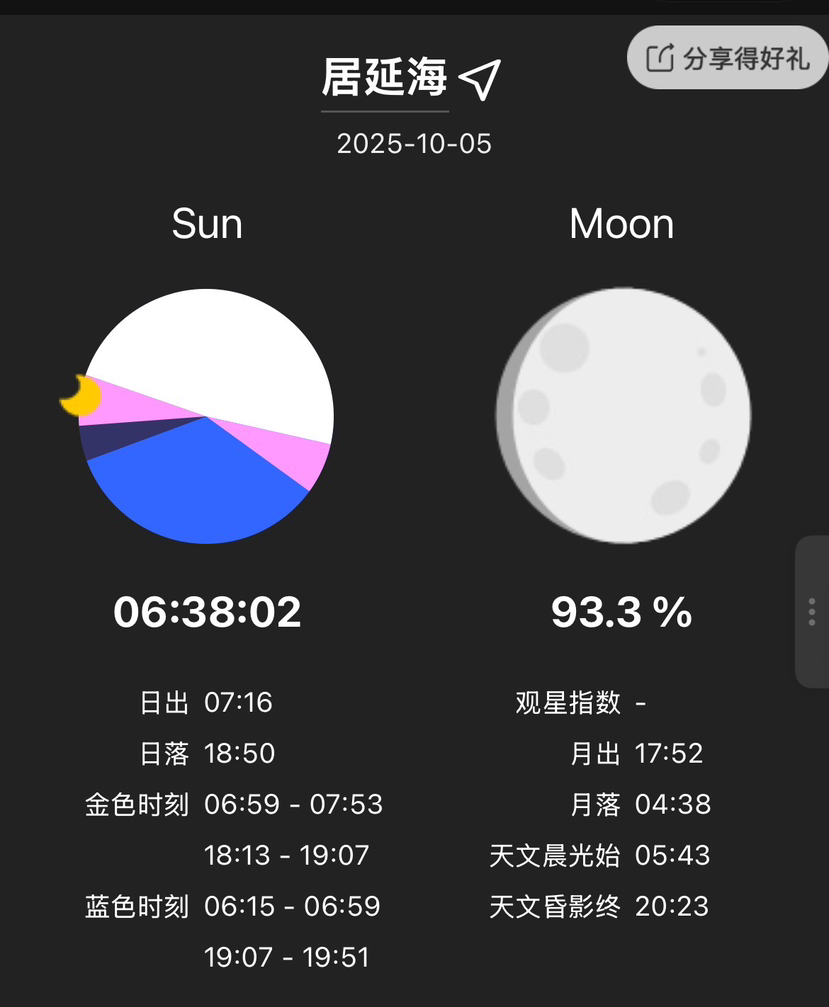Screen dimensions: 829x1007
Task: Open the side handle with three dots
Action: pyautogui.click(x=811, y=611)
